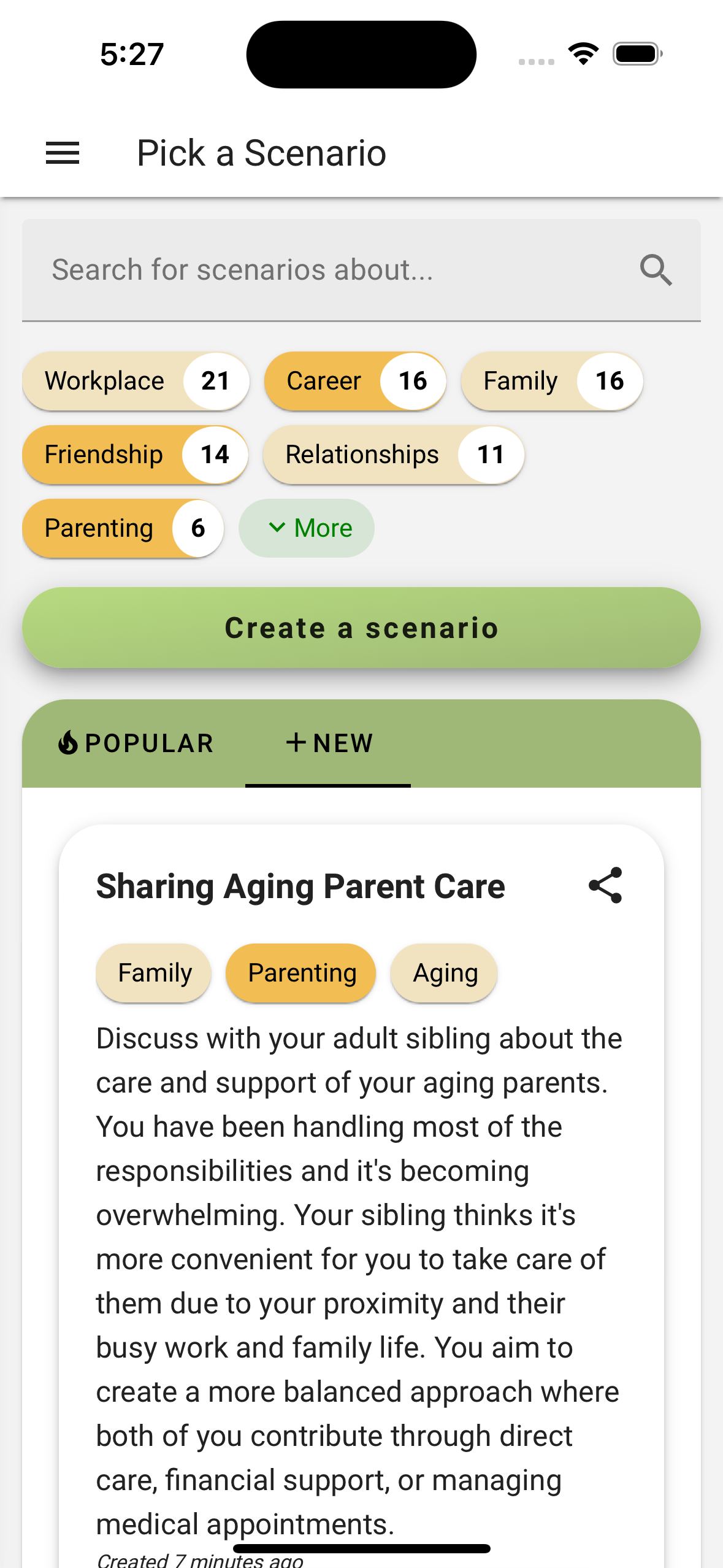Switch to the New tab
Screen dimensions: 723x1568
coord(328,743)
